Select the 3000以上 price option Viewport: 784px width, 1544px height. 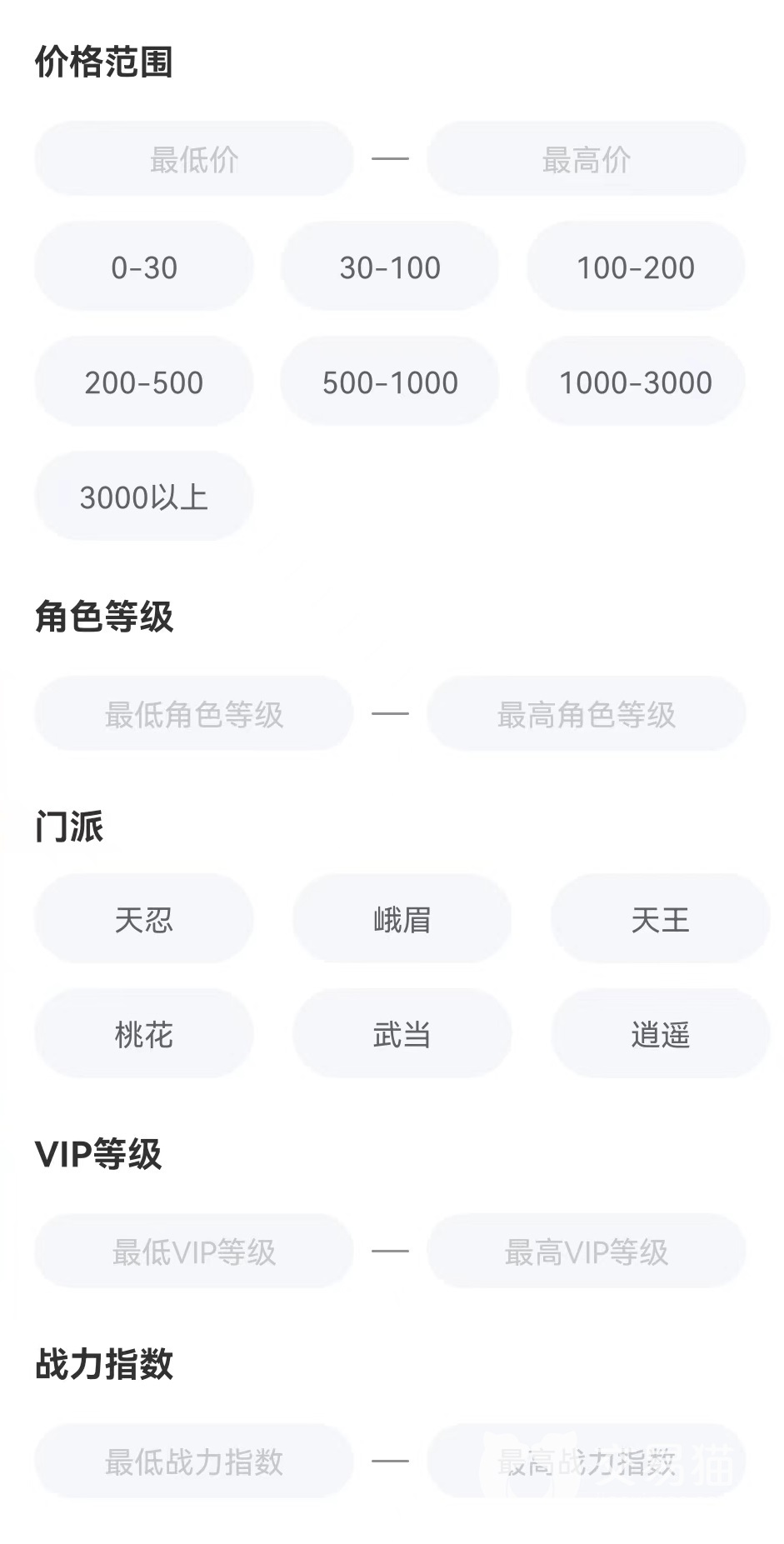coord(144,497)
